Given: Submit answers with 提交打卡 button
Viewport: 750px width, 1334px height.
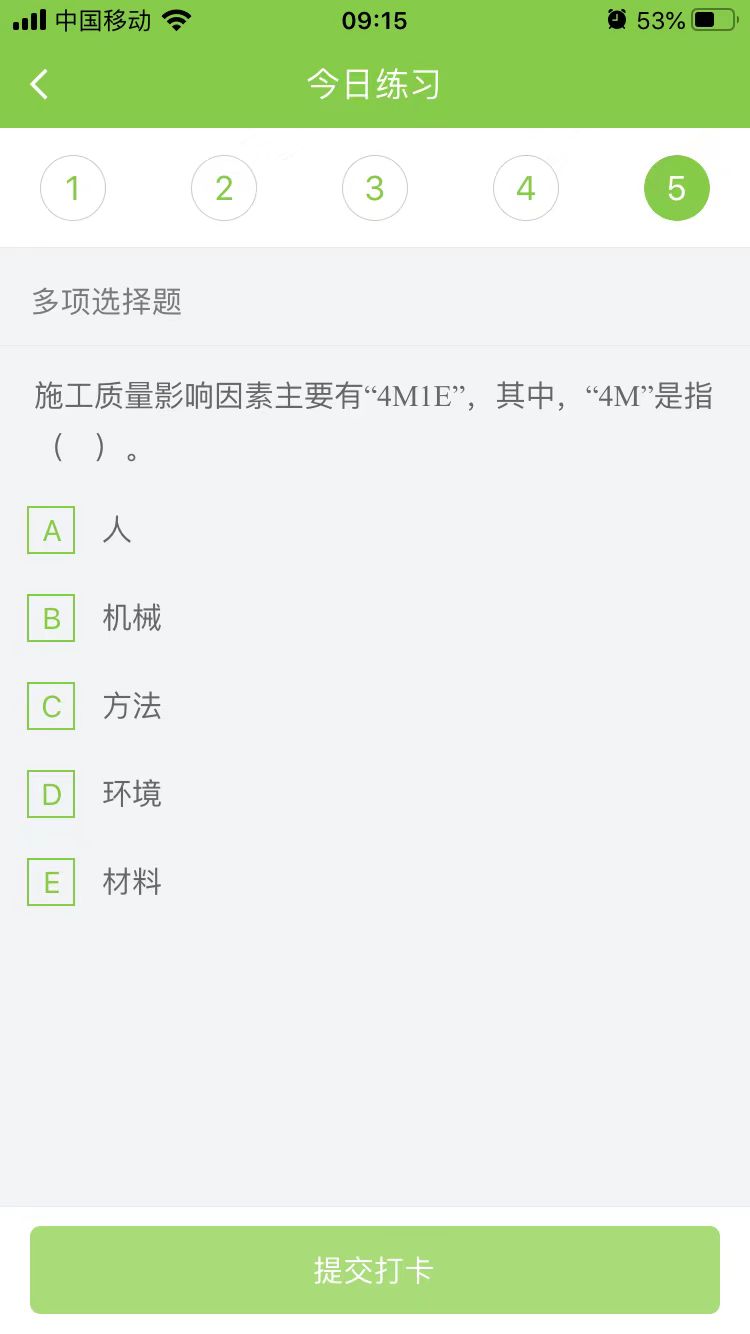Looking at the screenshot, I should tap(375, 1270).
